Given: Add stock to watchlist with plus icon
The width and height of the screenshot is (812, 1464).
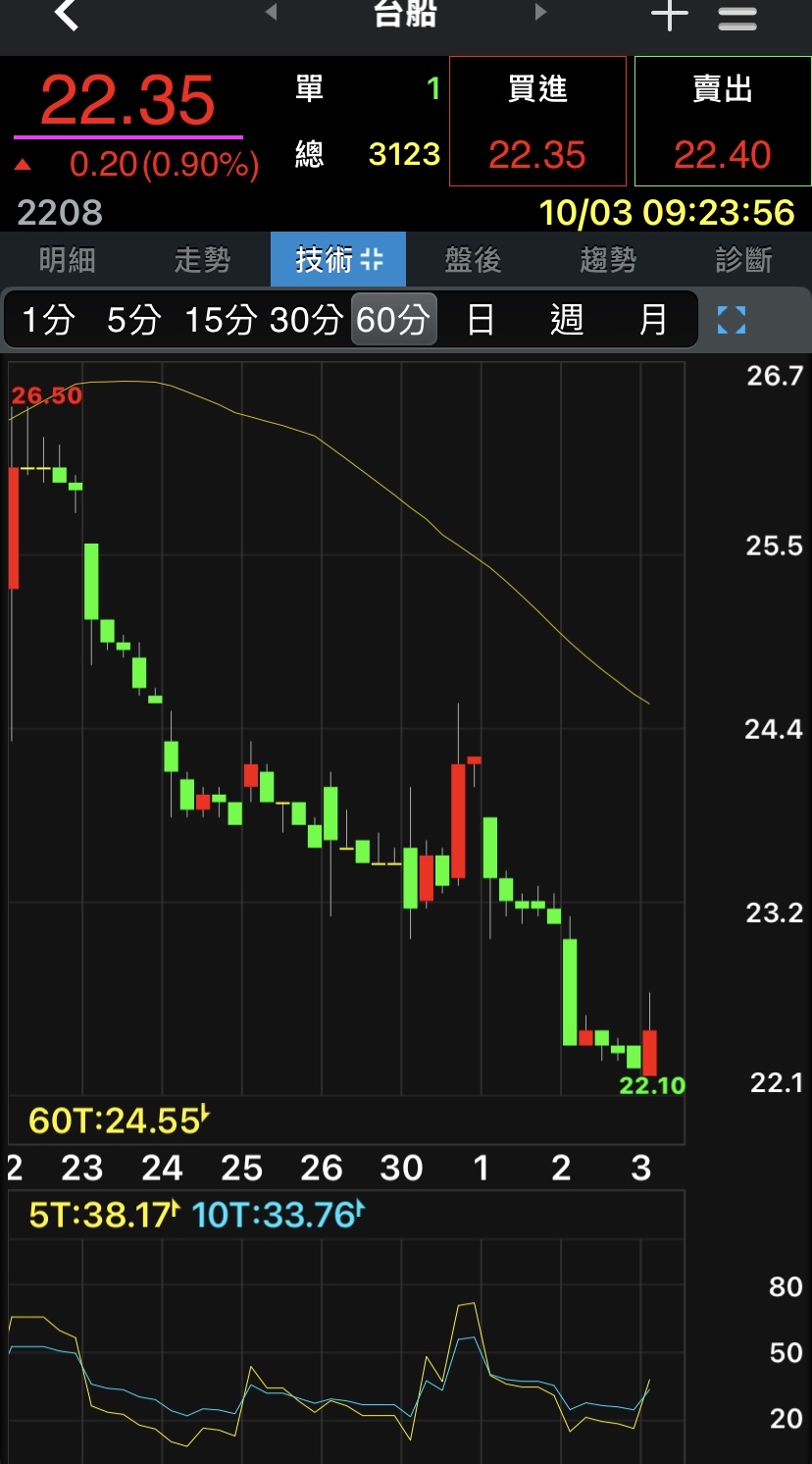Looking at the screenshot, I should pyautogui.click(x=670, y=15).
